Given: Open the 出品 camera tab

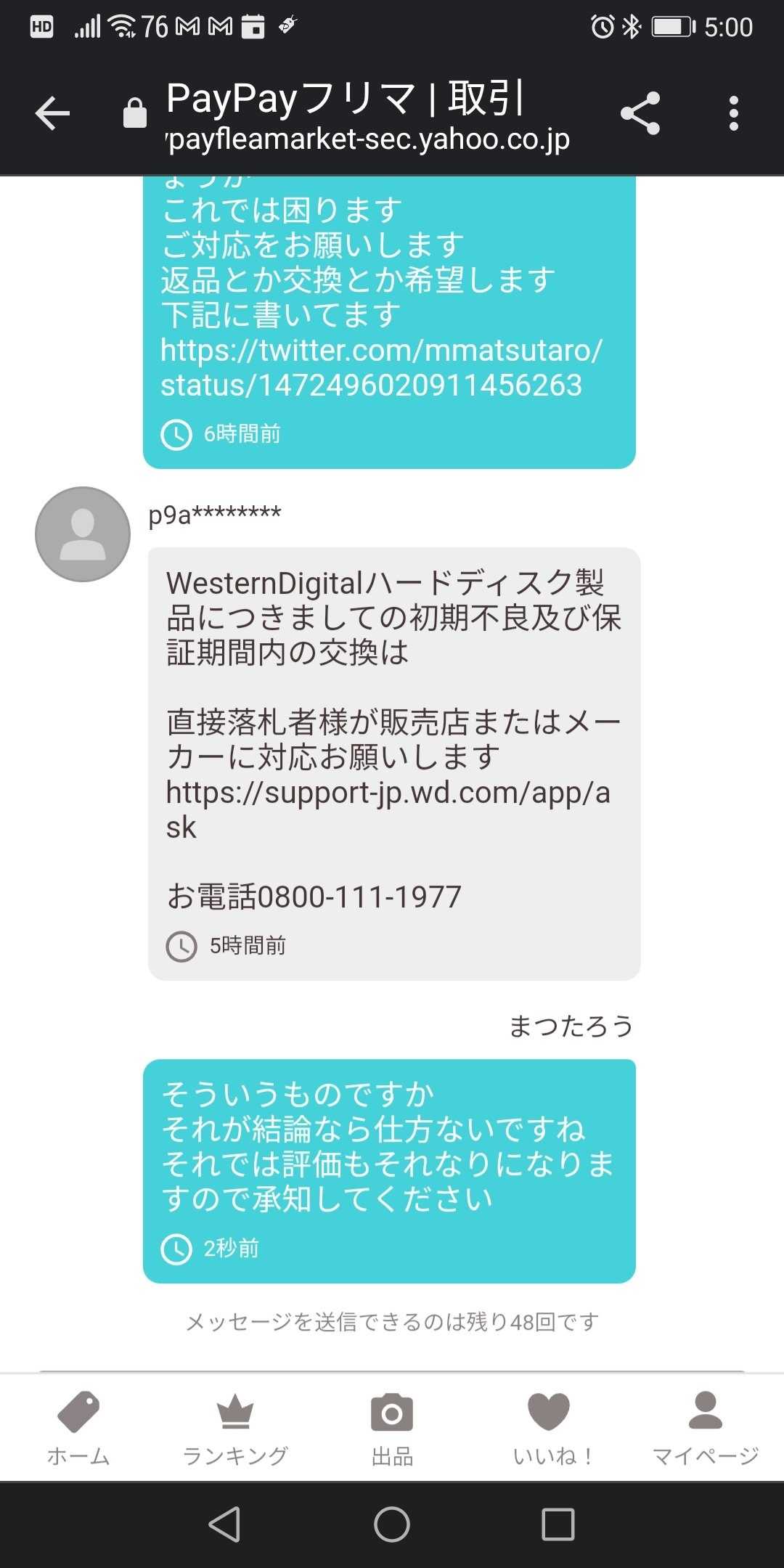Looking at the screenshot, I should [392, 1428].
